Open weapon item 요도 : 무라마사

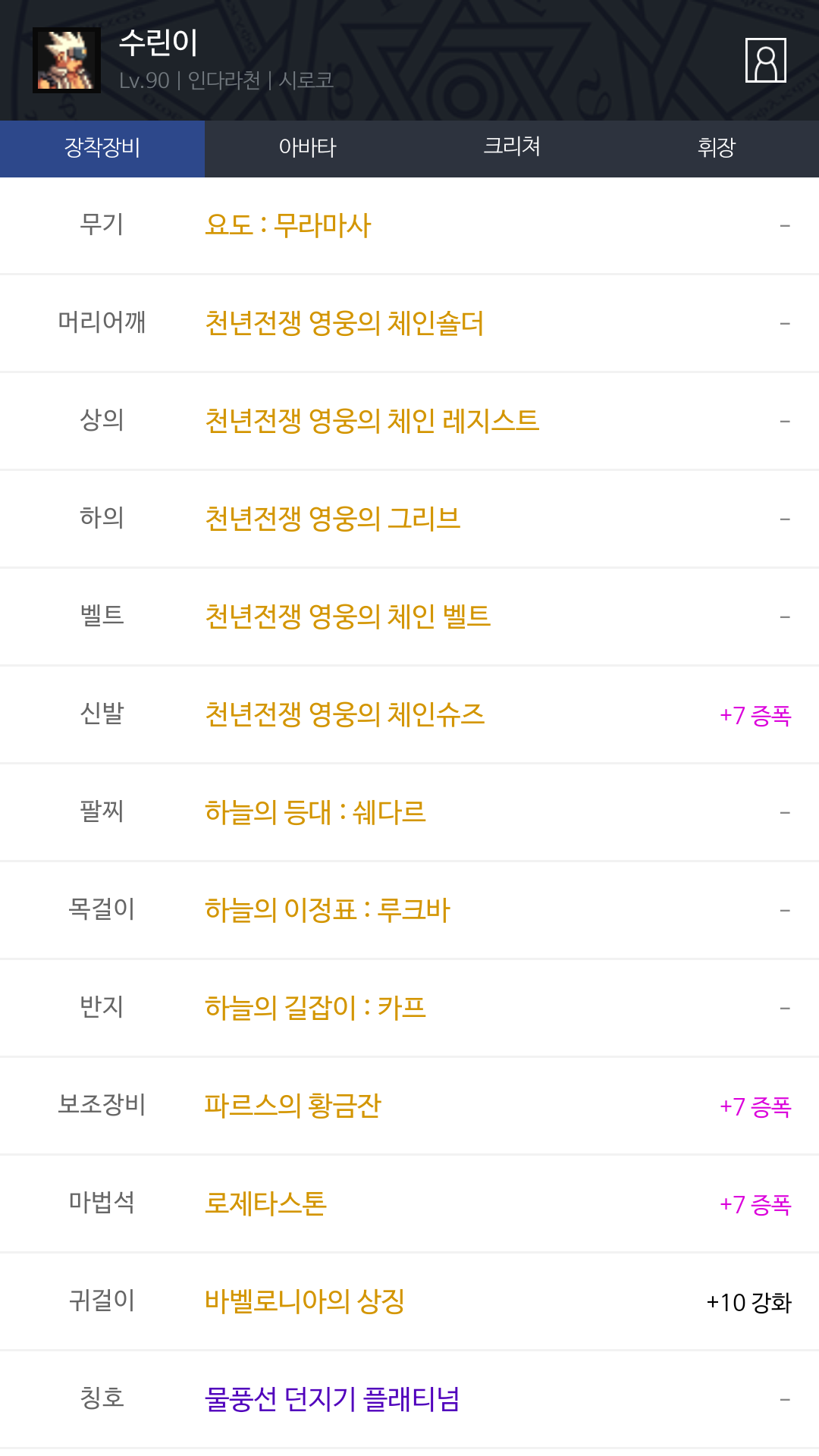tap(288, 225)
